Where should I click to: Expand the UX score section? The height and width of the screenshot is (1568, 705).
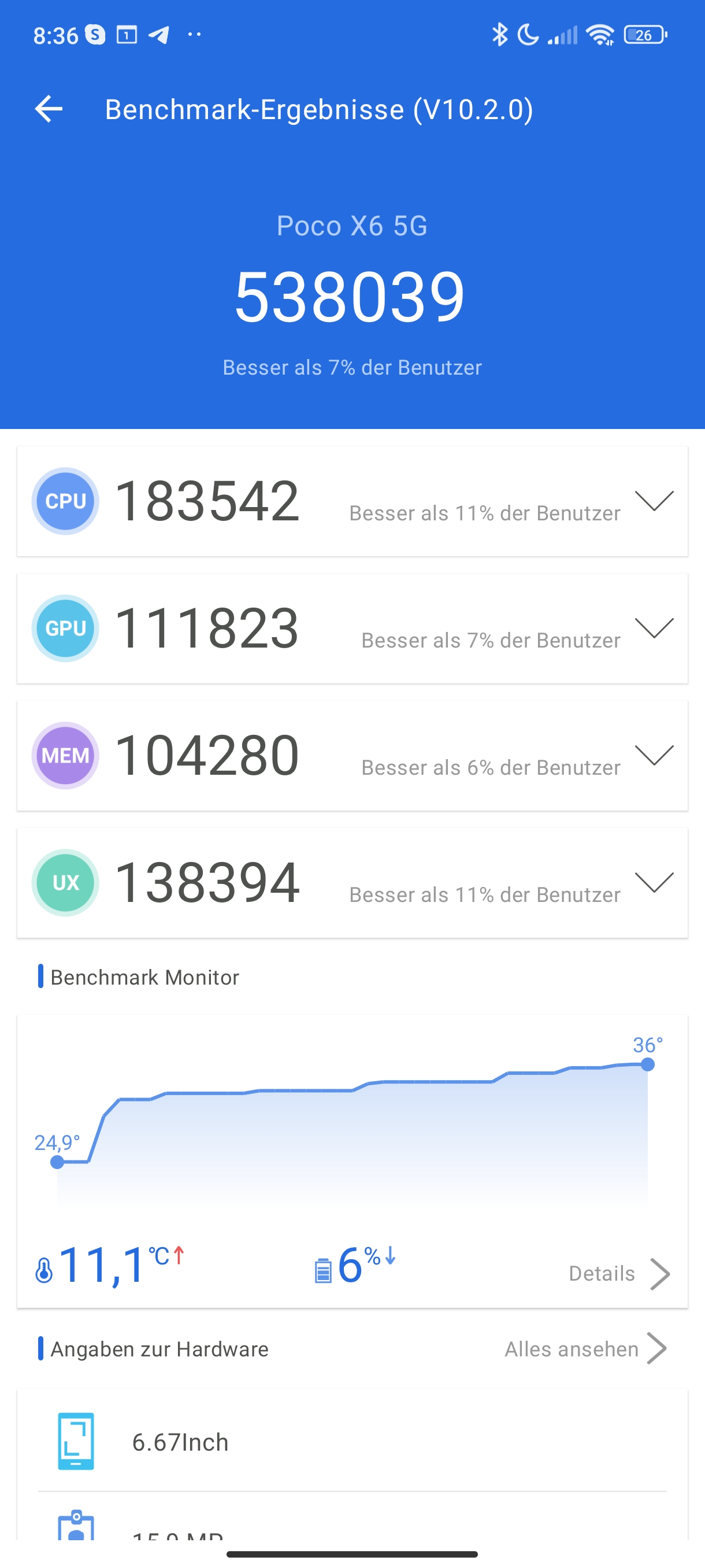[654, 882]
